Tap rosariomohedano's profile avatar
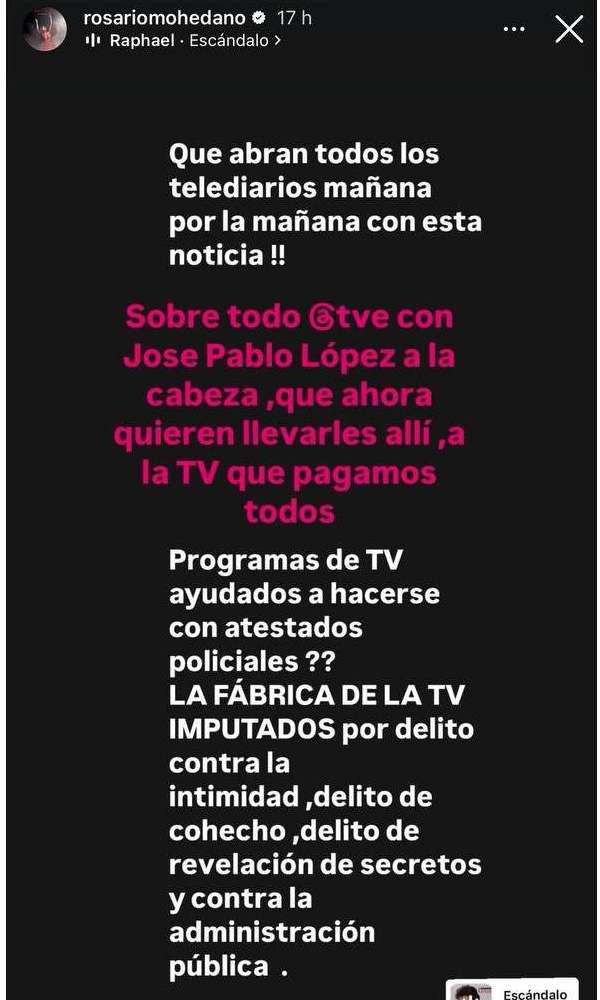 [x=45, y=29]
